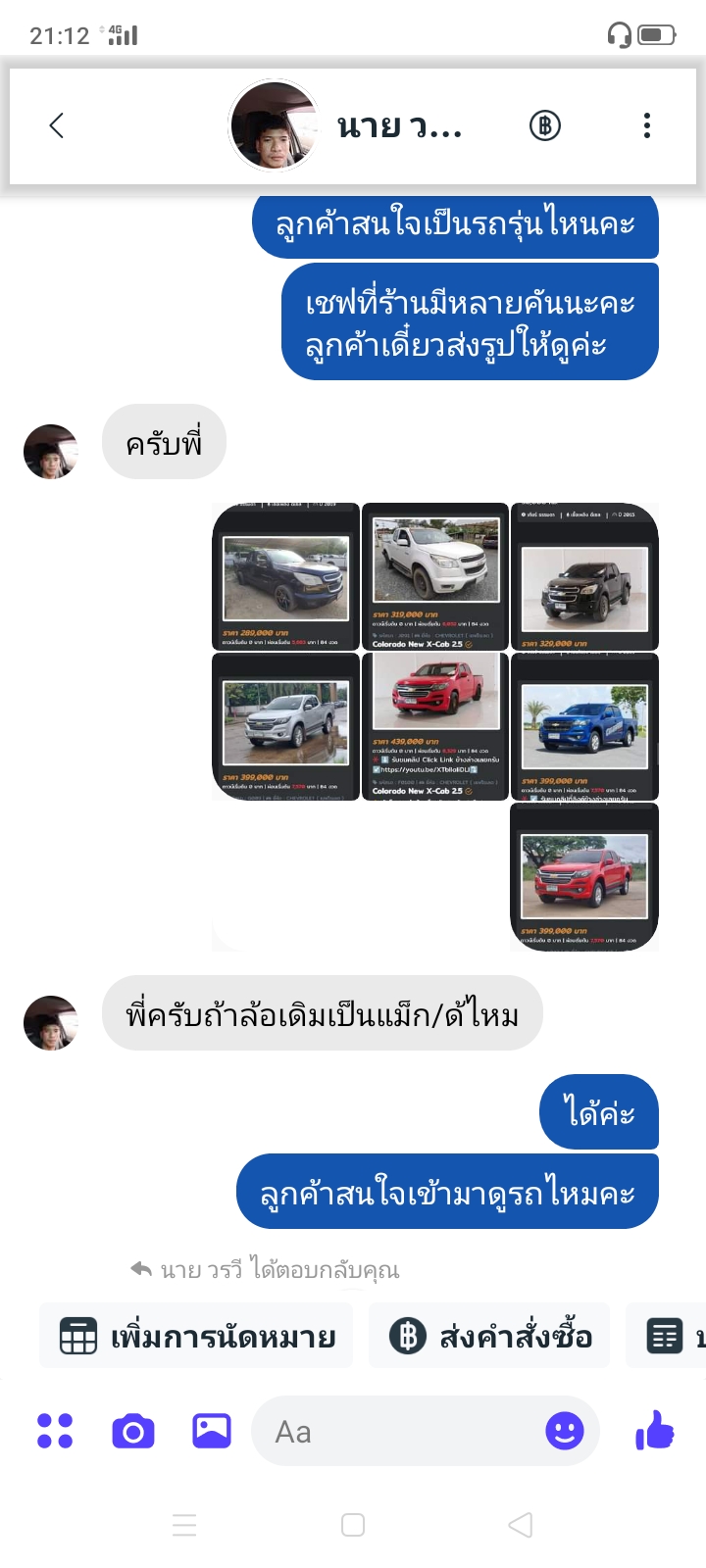The height and width of the screenshot is (1568, 706).
Task: Open the gallery to attach an image
Action: (212, 1431)
